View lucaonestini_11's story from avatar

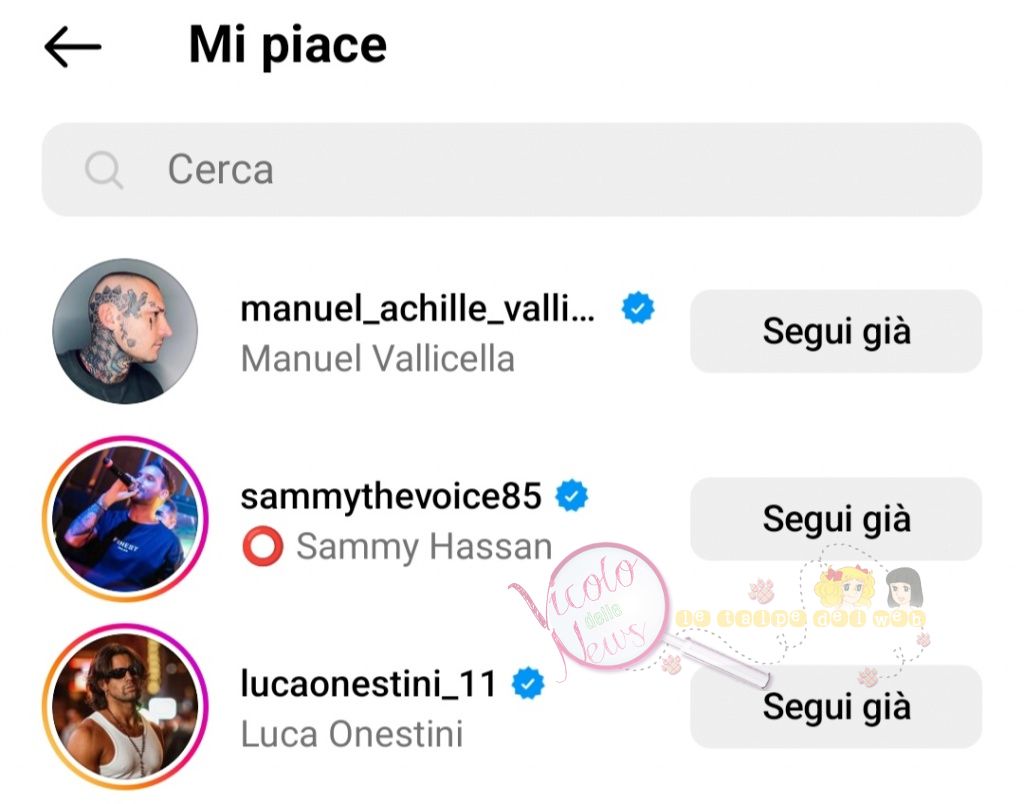[125, 707]
